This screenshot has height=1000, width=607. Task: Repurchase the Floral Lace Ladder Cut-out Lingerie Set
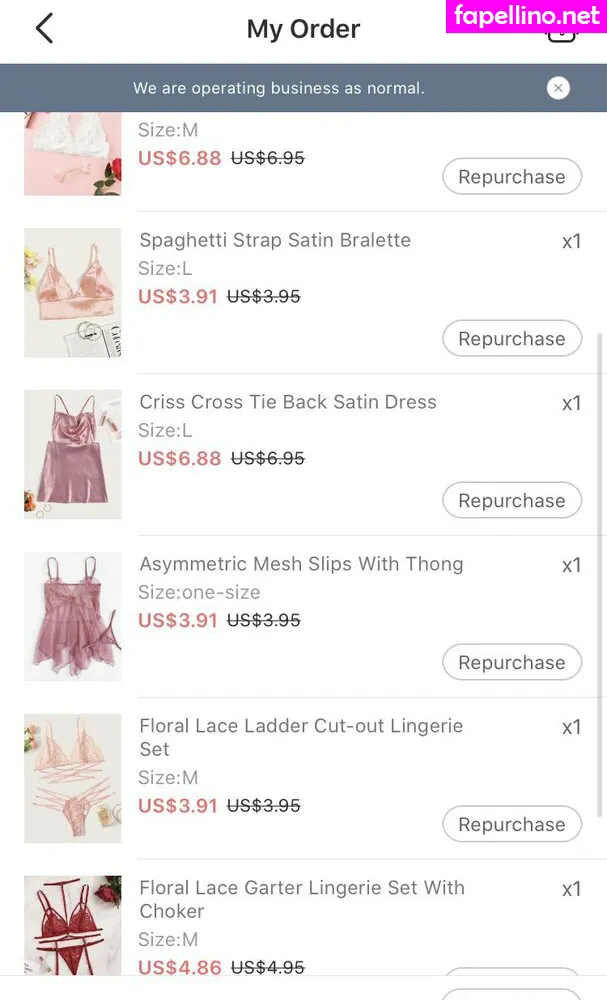coord(511,825)
